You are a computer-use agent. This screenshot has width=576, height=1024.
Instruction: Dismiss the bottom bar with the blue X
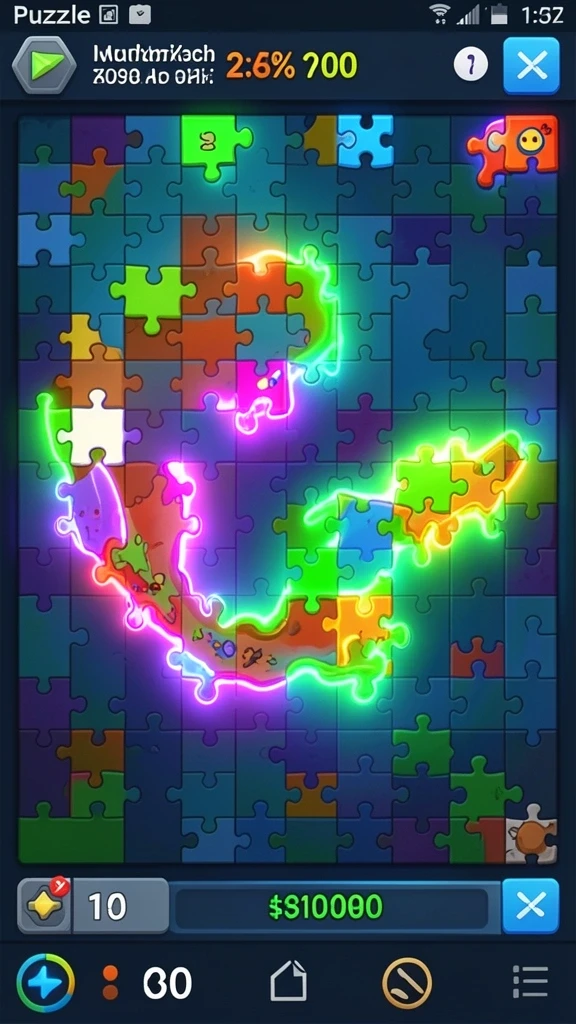pyautogui.click(x=530, y=906)
